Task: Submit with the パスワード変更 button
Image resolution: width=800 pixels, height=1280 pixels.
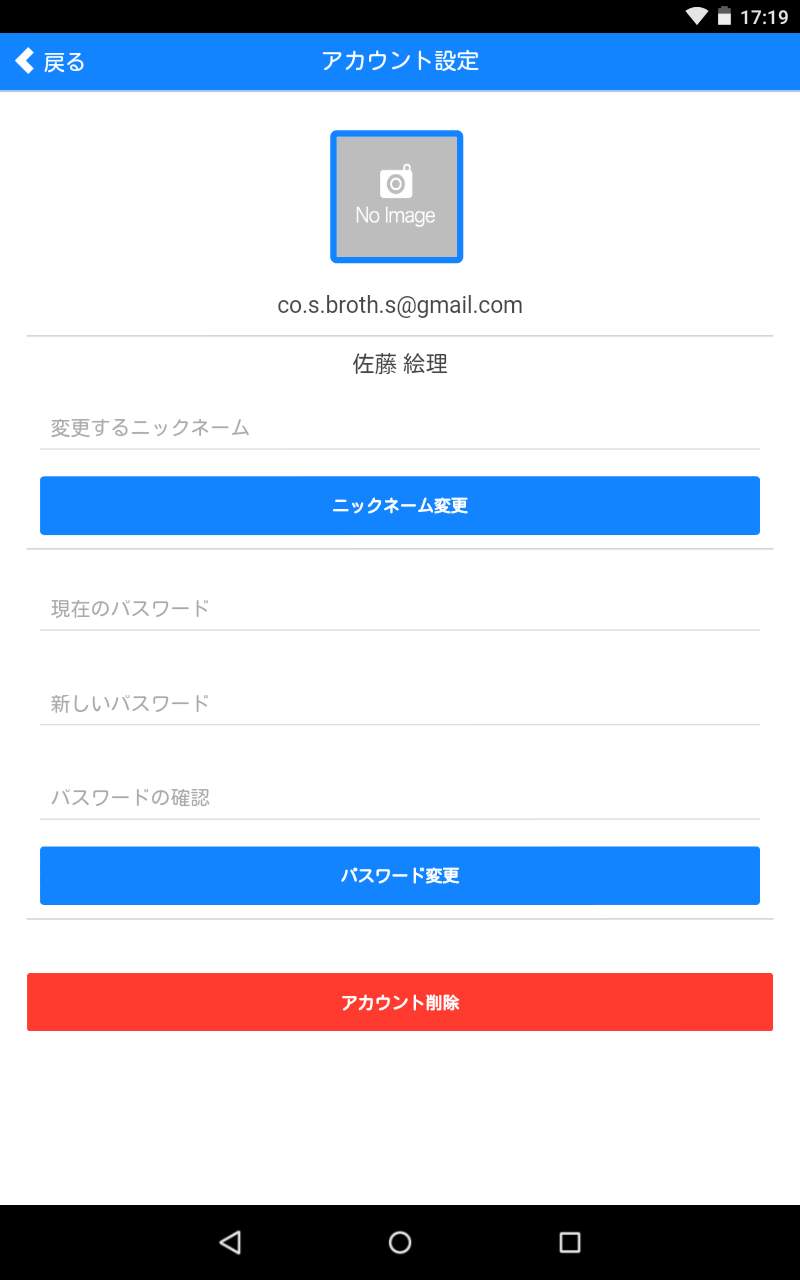Action: [400, 876]
